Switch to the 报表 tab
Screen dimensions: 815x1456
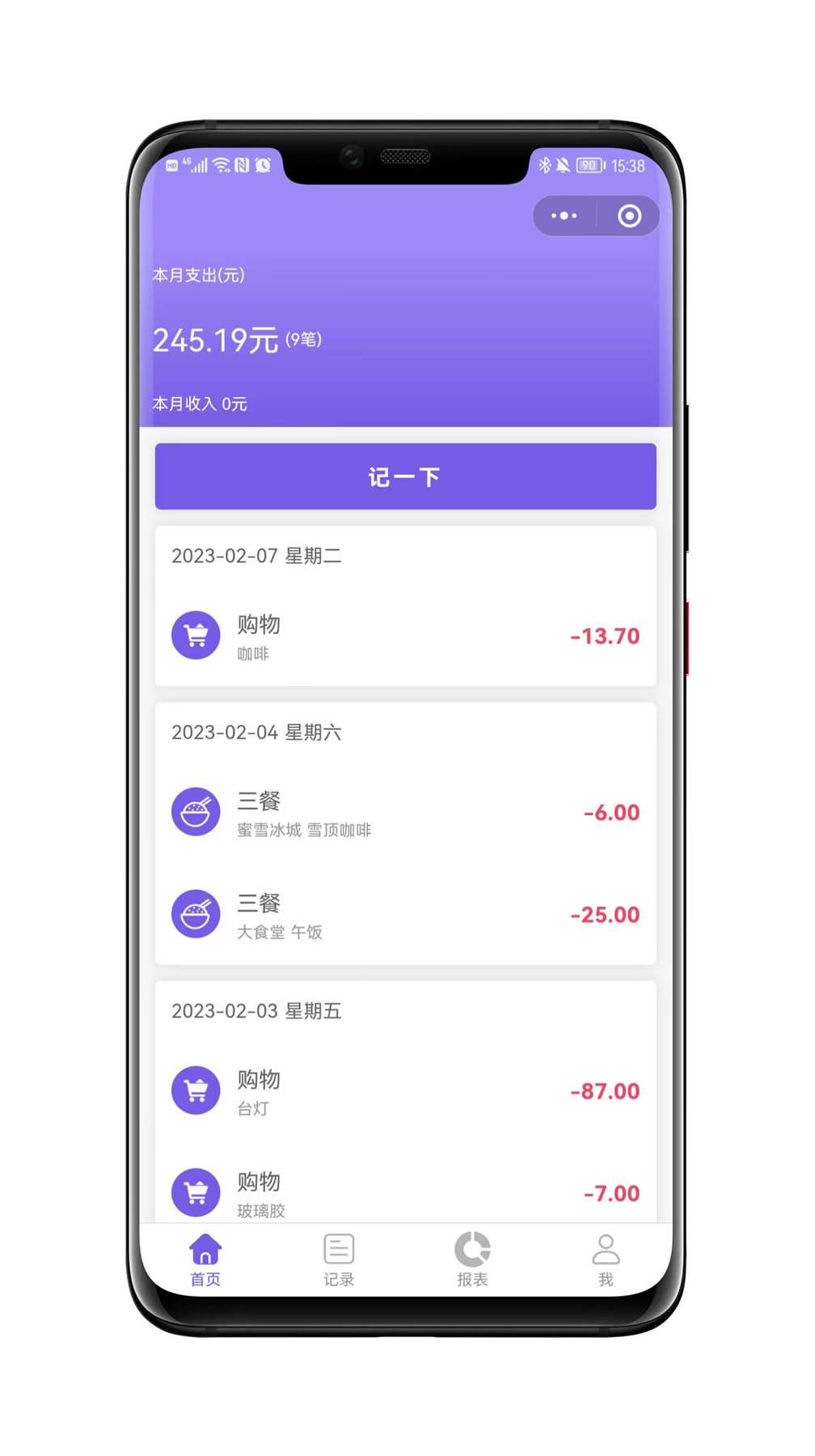coord(472,1259)
